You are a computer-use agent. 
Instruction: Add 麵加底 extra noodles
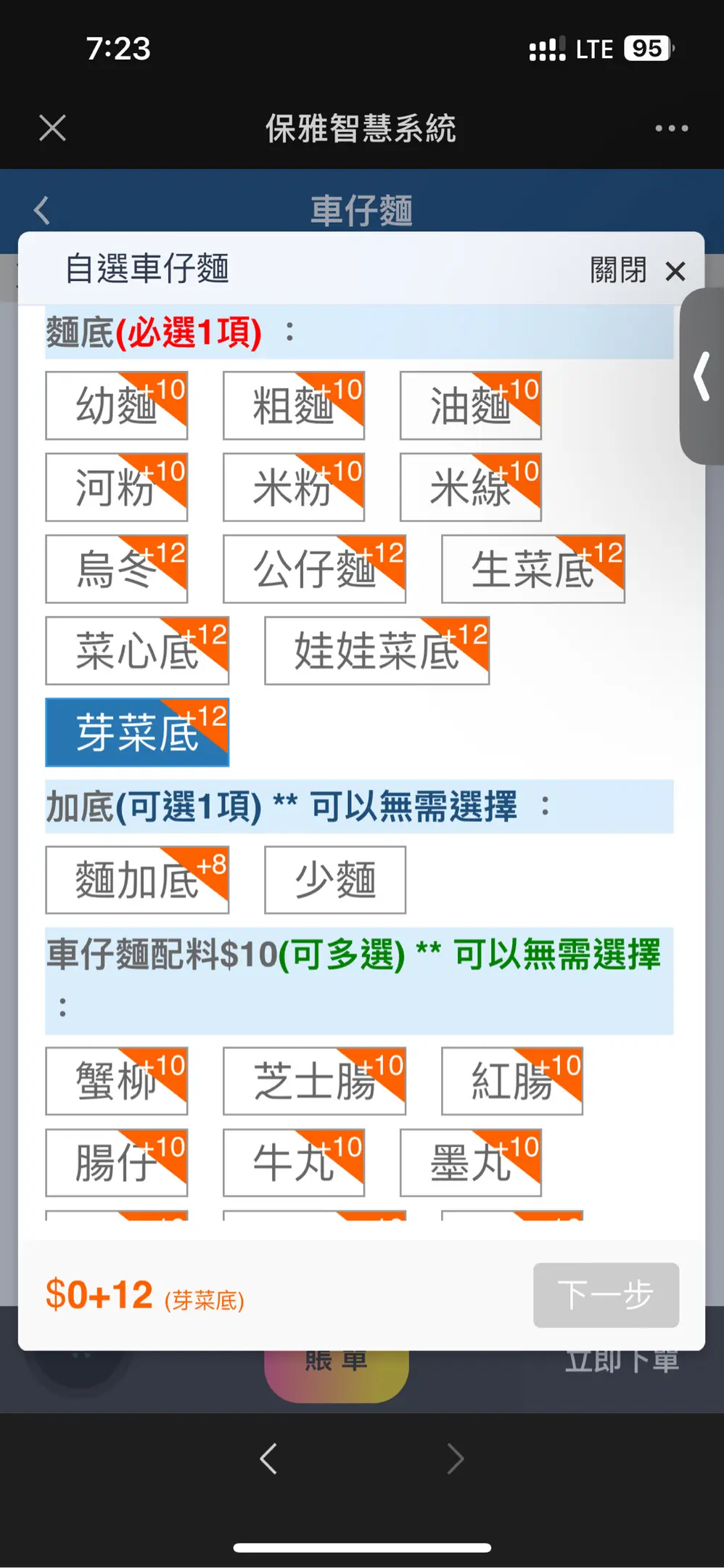click(136, 880)
